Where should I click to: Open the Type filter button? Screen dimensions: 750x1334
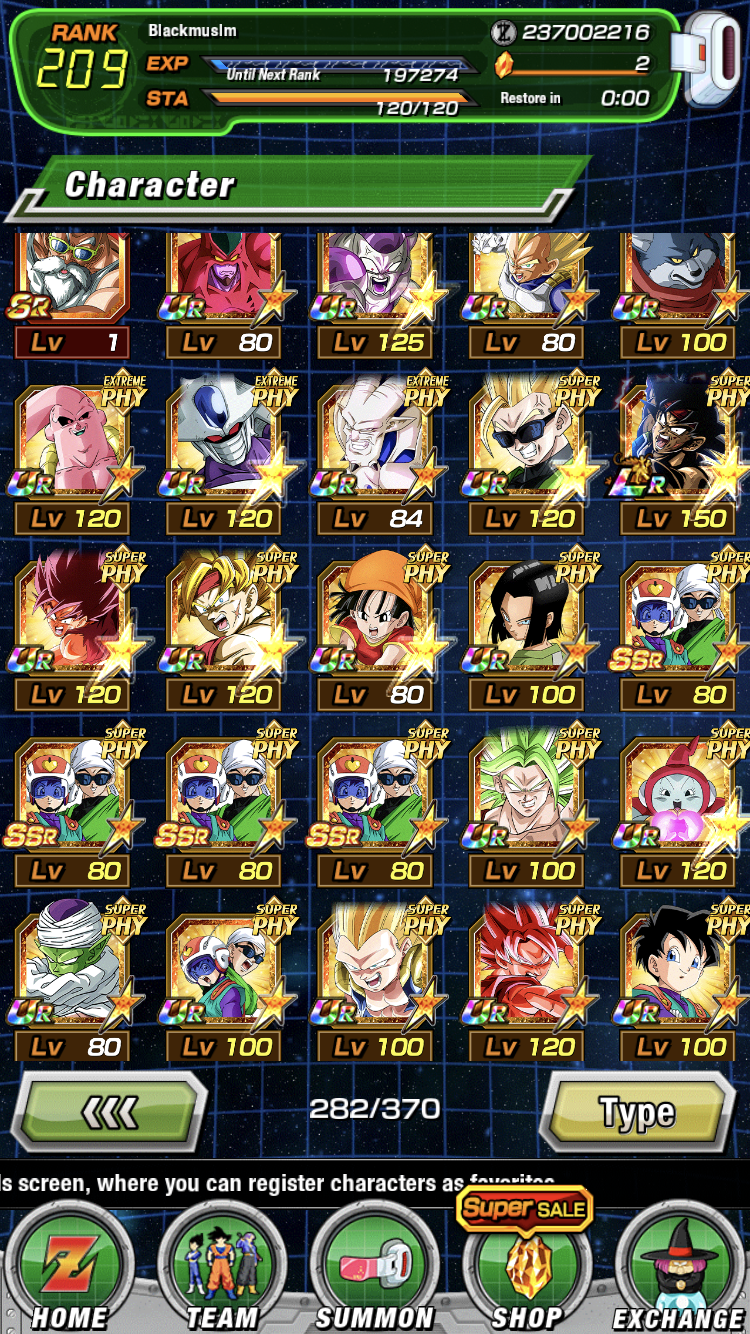(x=637, y=1111)
